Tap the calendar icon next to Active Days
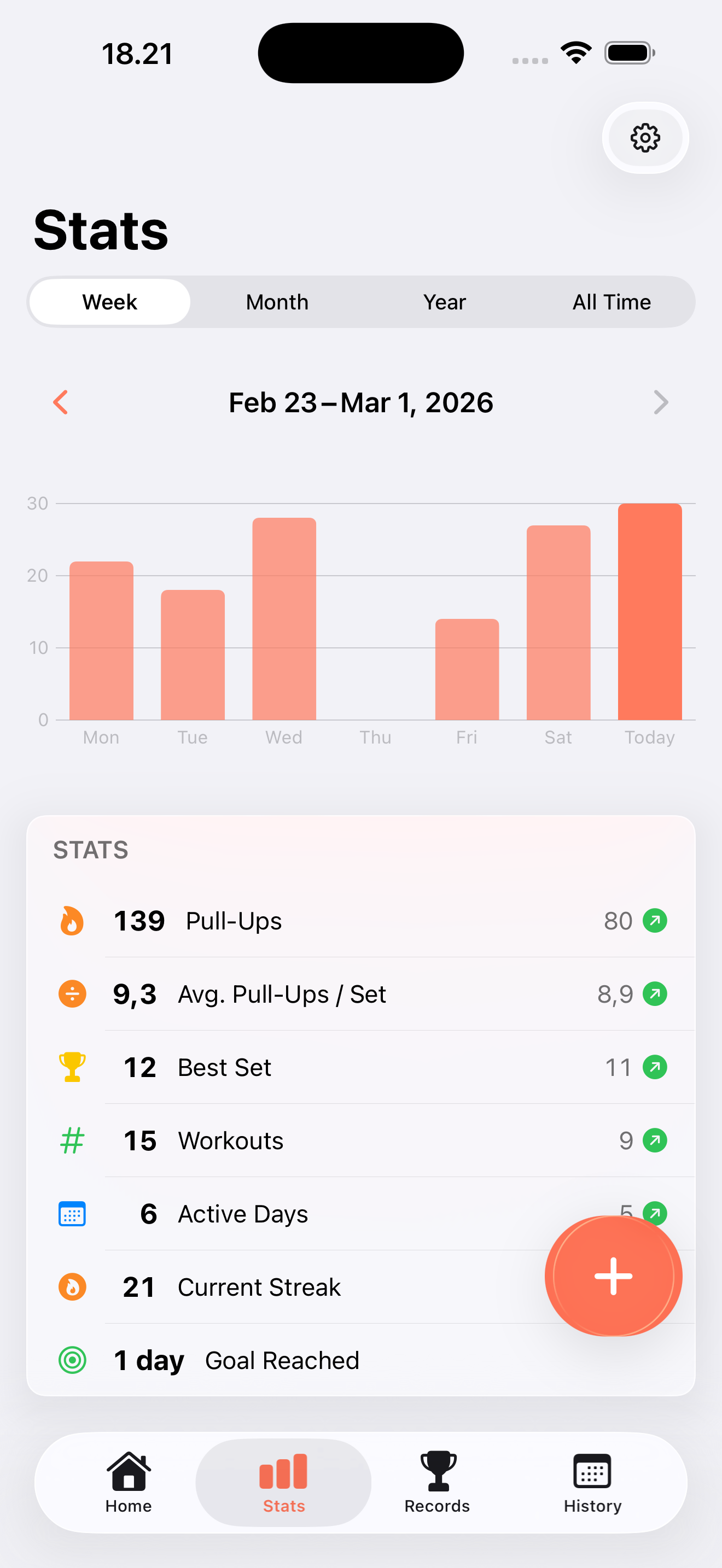This screenshot has width=722, height=1568. 71,1213
